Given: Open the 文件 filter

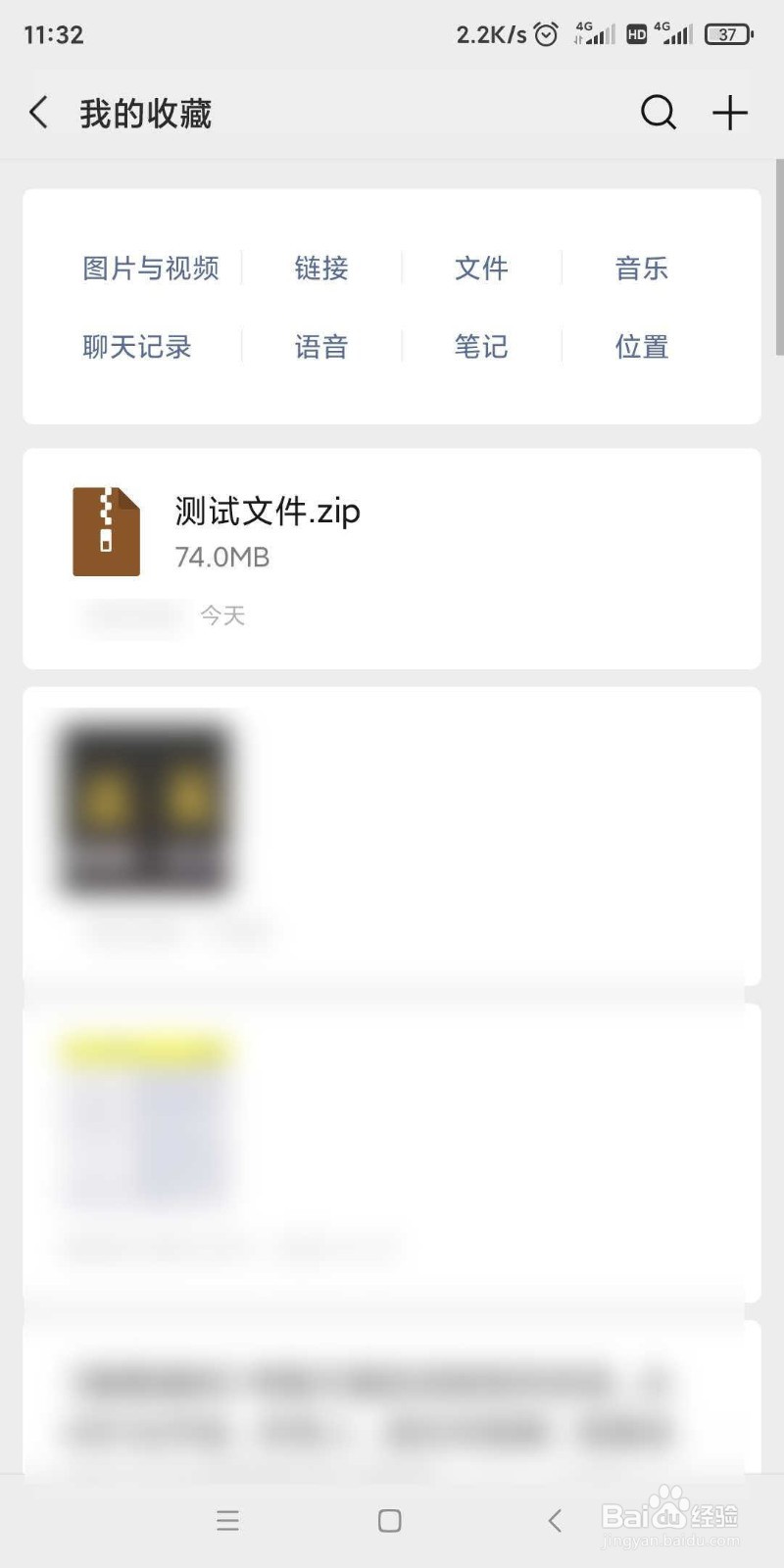Looking at the screenshot, I should click(481, 268).
